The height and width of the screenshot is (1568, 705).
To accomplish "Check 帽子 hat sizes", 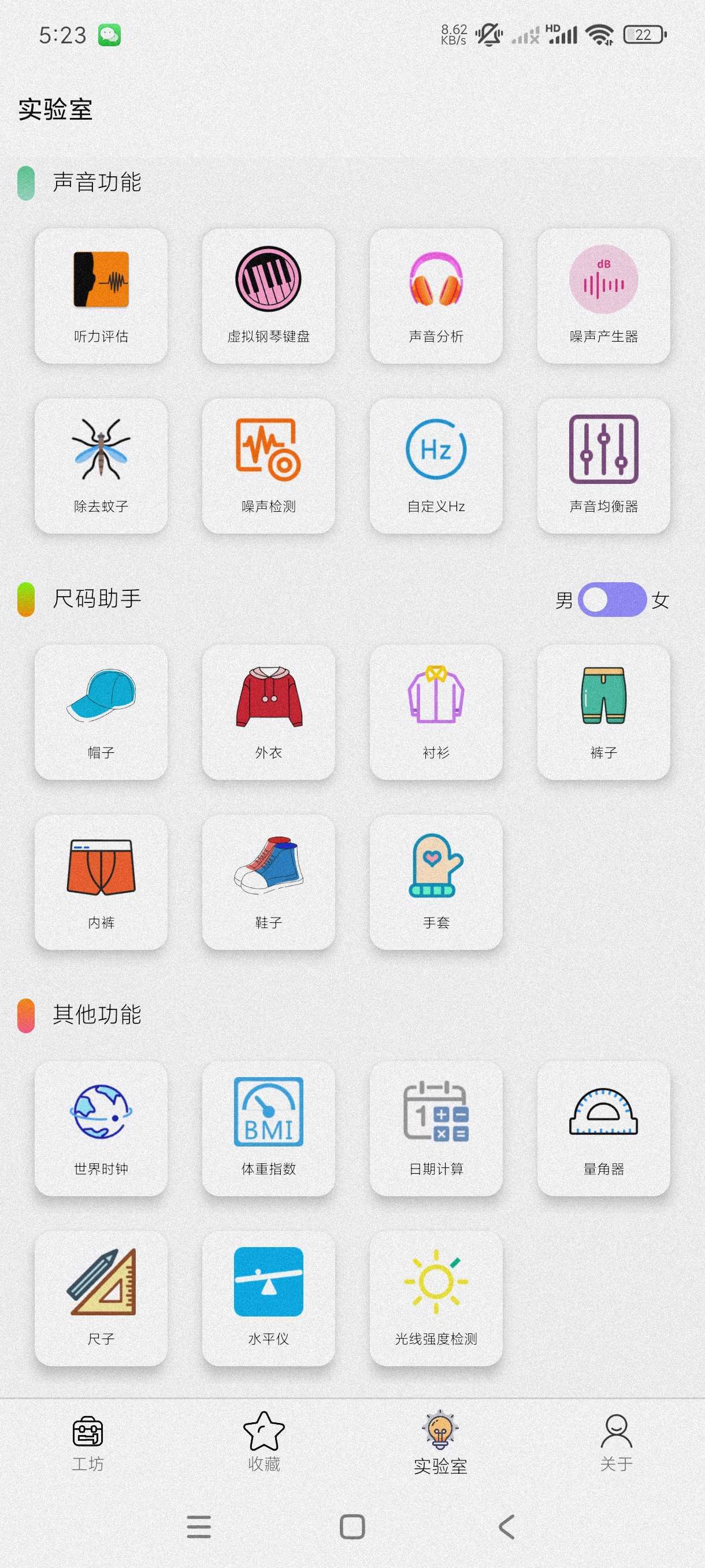I will click(101, 712).
